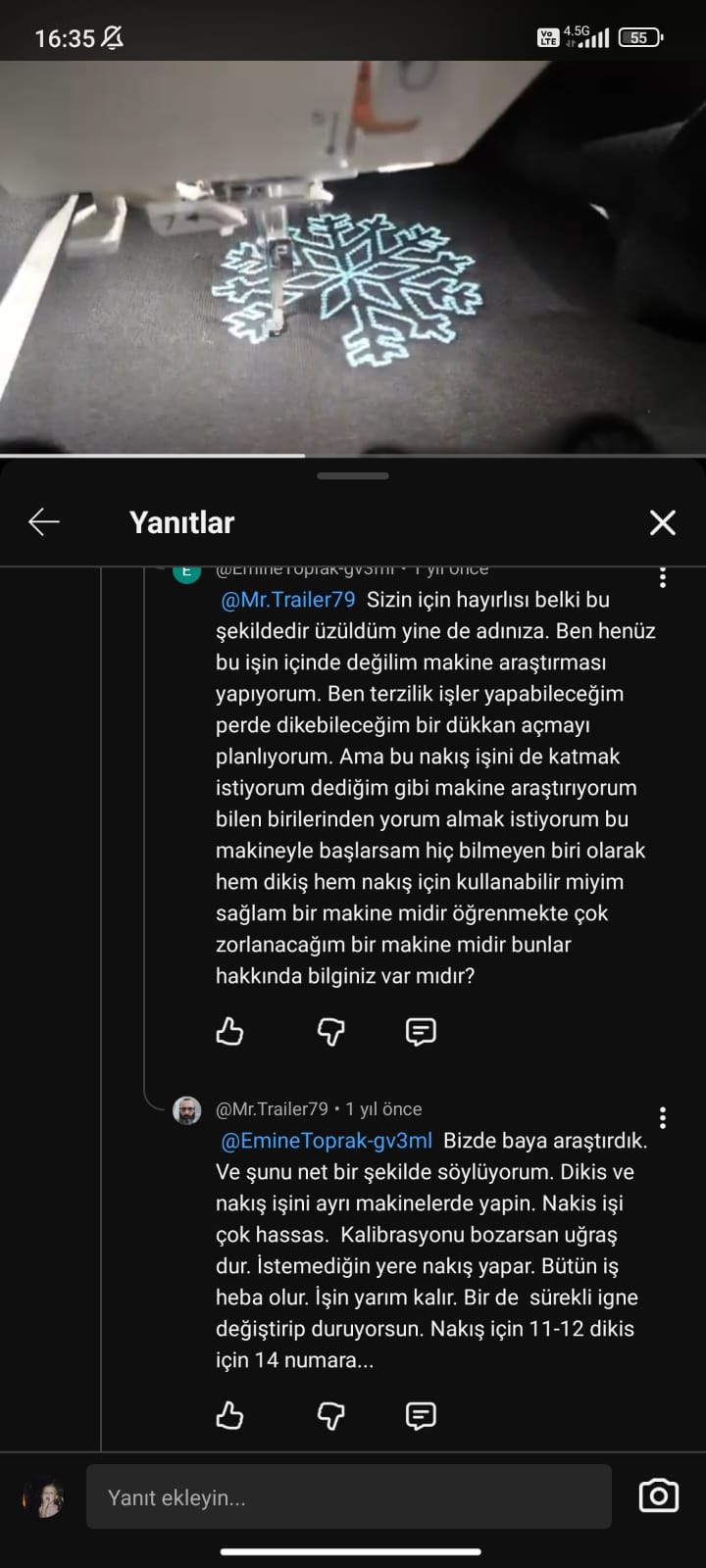The height and width of the screenshot is (1568, 706).
Task: Reply to Mr.Trailer79's comment
Action: pos(421,1415)
